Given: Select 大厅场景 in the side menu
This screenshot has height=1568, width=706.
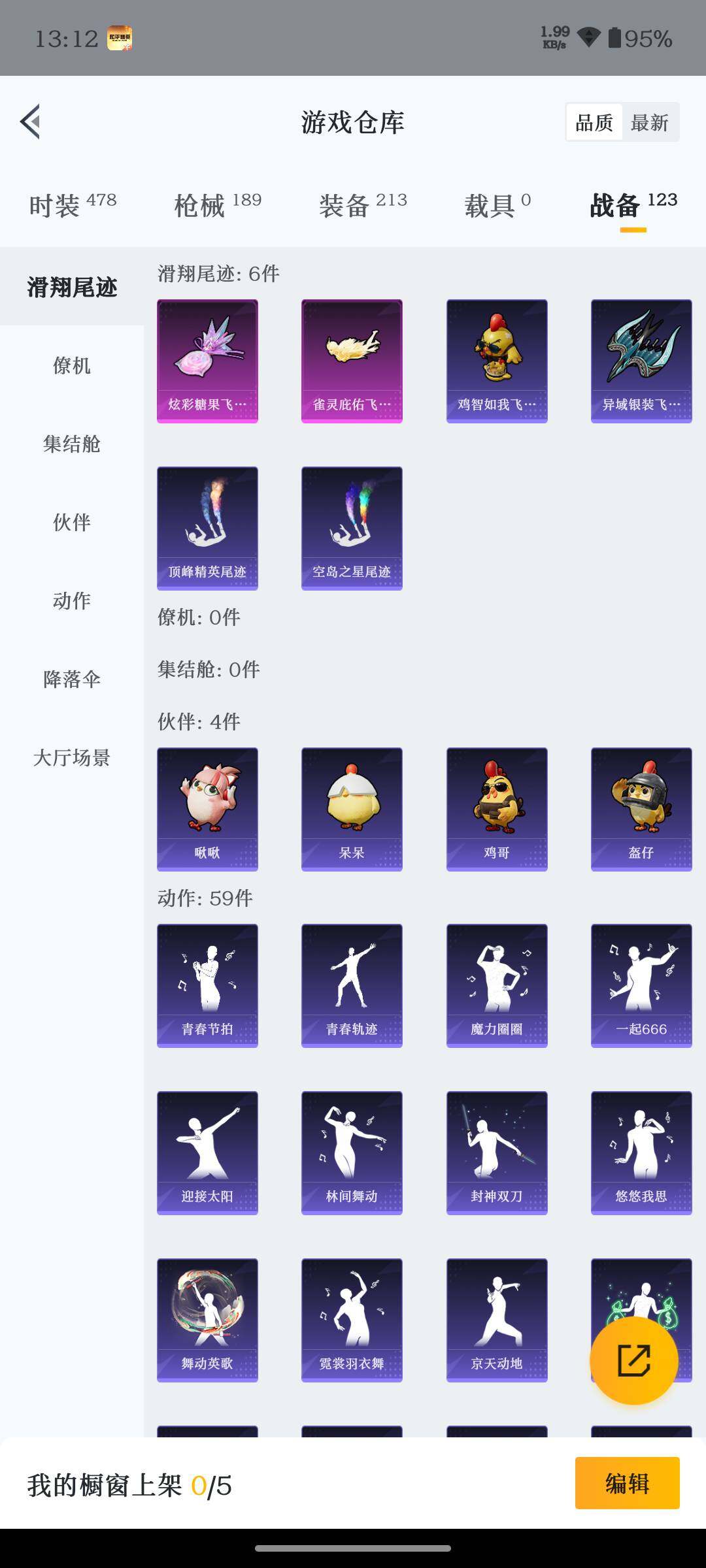Looking at the screenshot, I should (x=72, y=757).
